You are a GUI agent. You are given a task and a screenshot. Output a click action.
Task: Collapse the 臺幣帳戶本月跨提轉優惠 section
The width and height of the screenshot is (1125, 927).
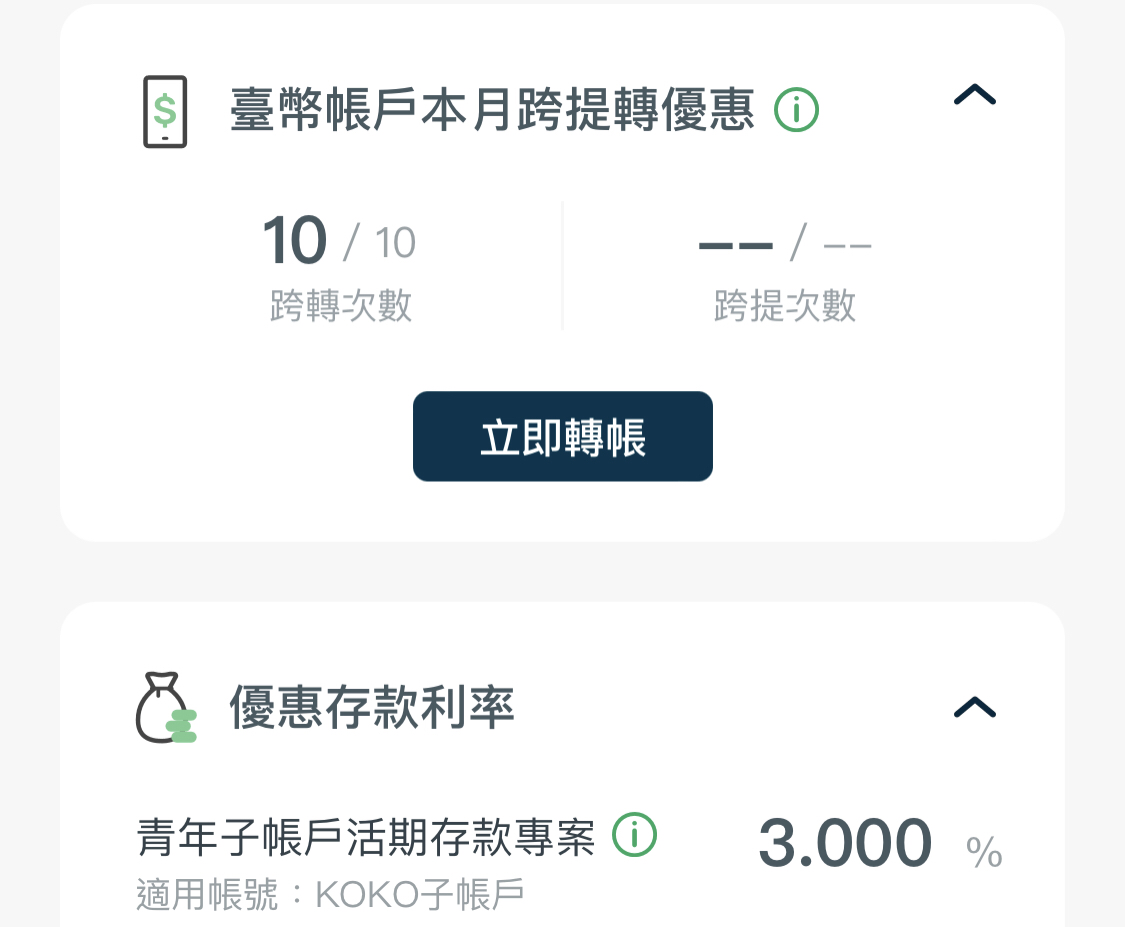pyautogui.click(x=974, y=95)
